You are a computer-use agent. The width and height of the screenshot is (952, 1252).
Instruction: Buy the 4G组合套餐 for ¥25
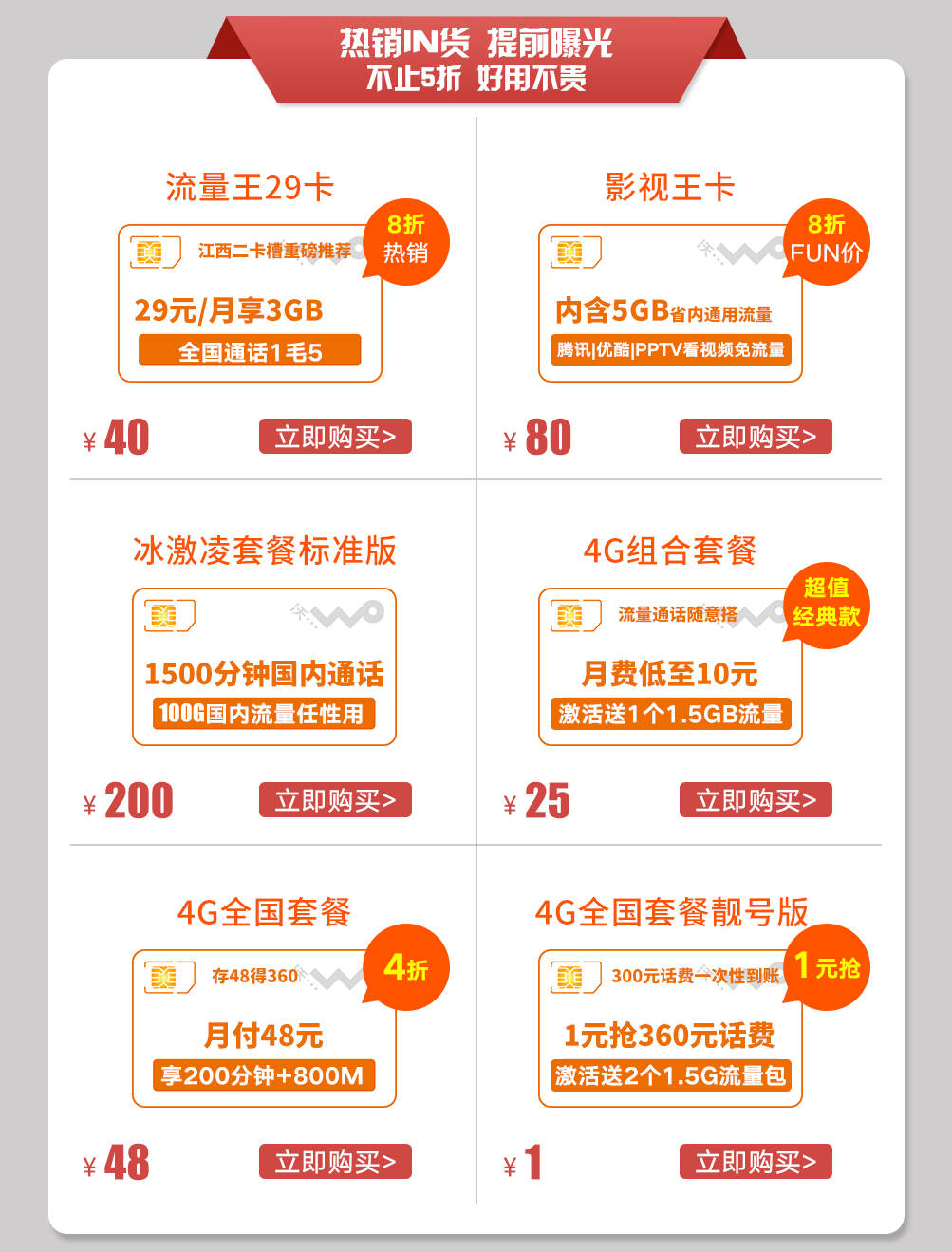pyautogui.click(x=756, y=800)
